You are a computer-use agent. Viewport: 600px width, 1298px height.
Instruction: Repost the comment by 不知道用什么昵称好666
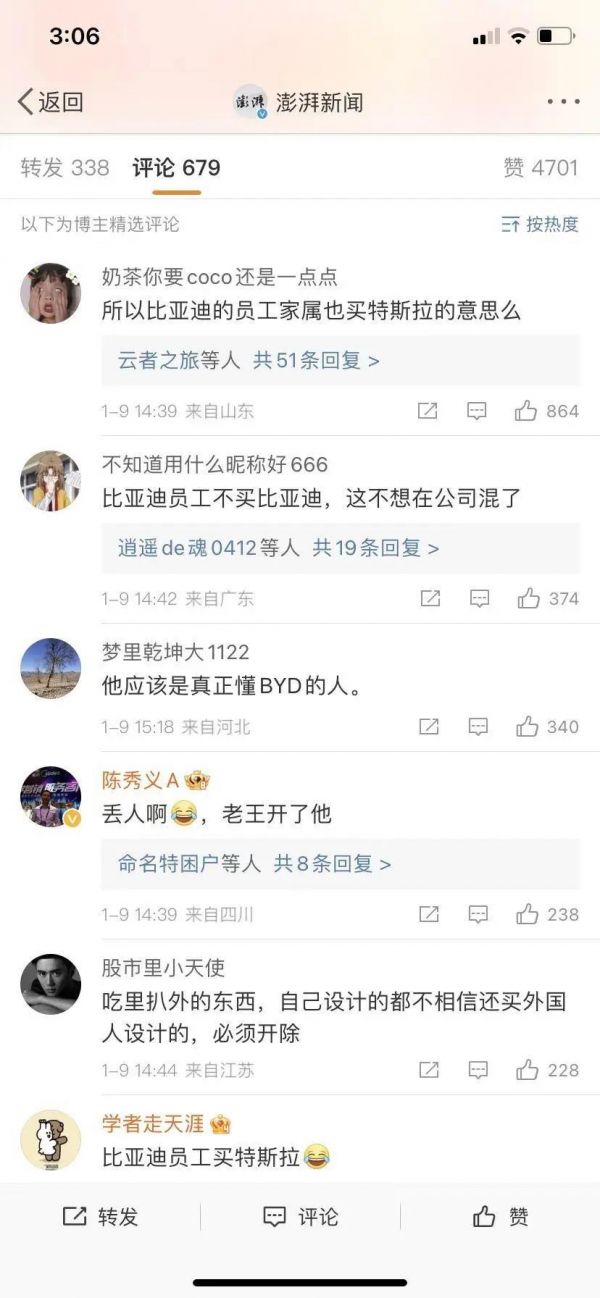tap(430, 598)
